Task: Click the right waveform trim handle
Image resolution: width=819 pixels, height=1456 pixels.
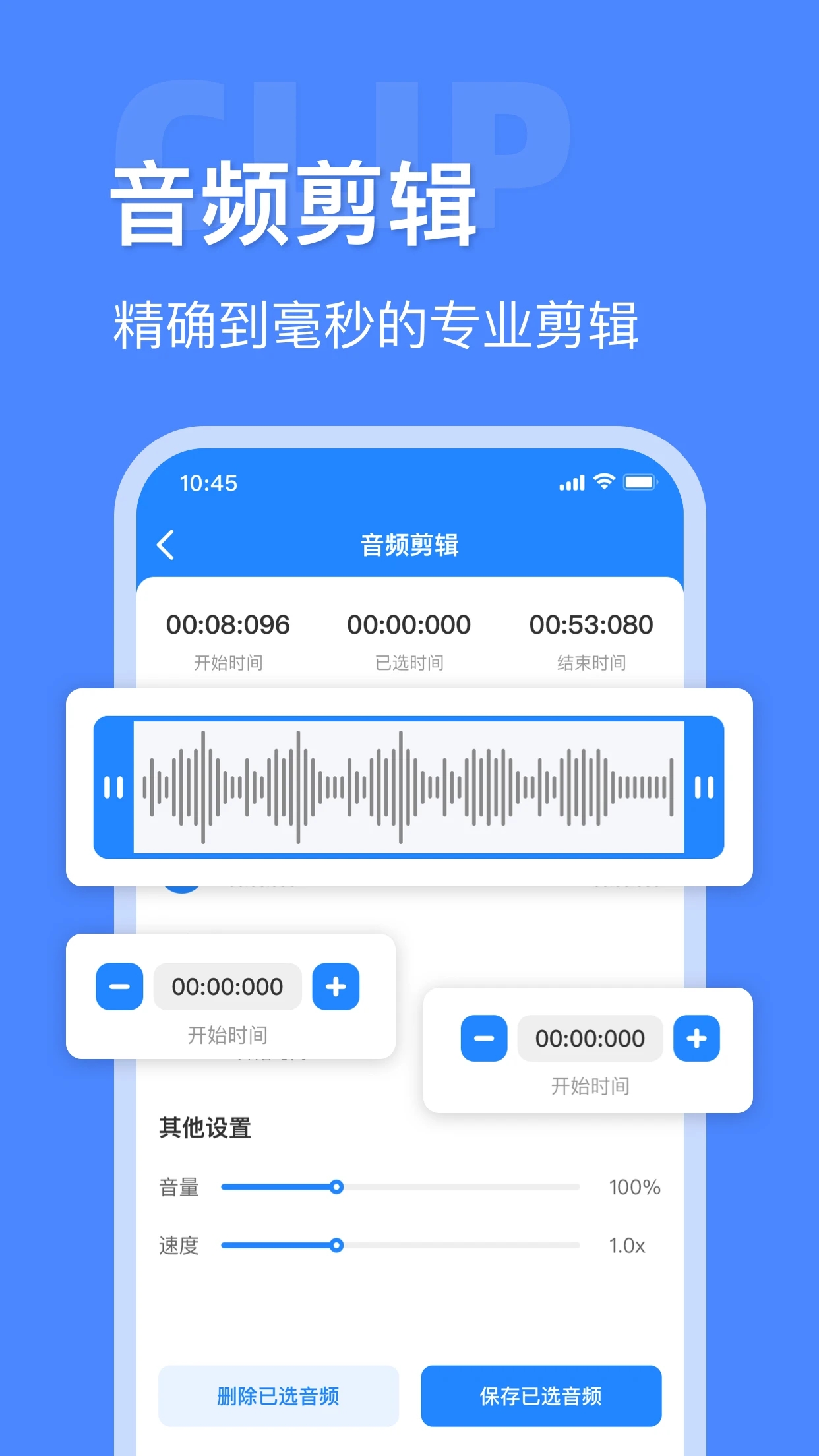Action: click(704, 785)
